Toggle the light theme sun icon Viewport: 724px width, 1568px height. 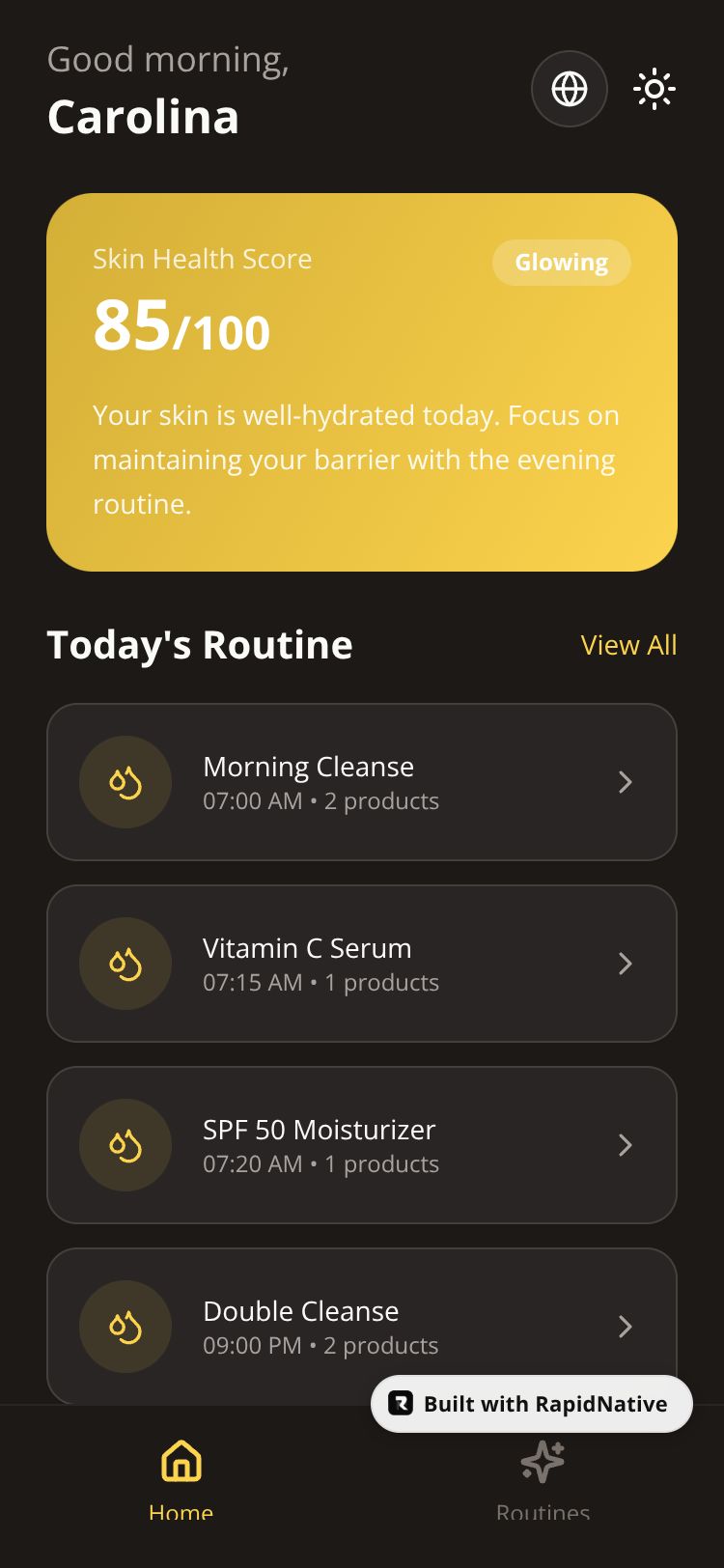(x=654, y=89)
